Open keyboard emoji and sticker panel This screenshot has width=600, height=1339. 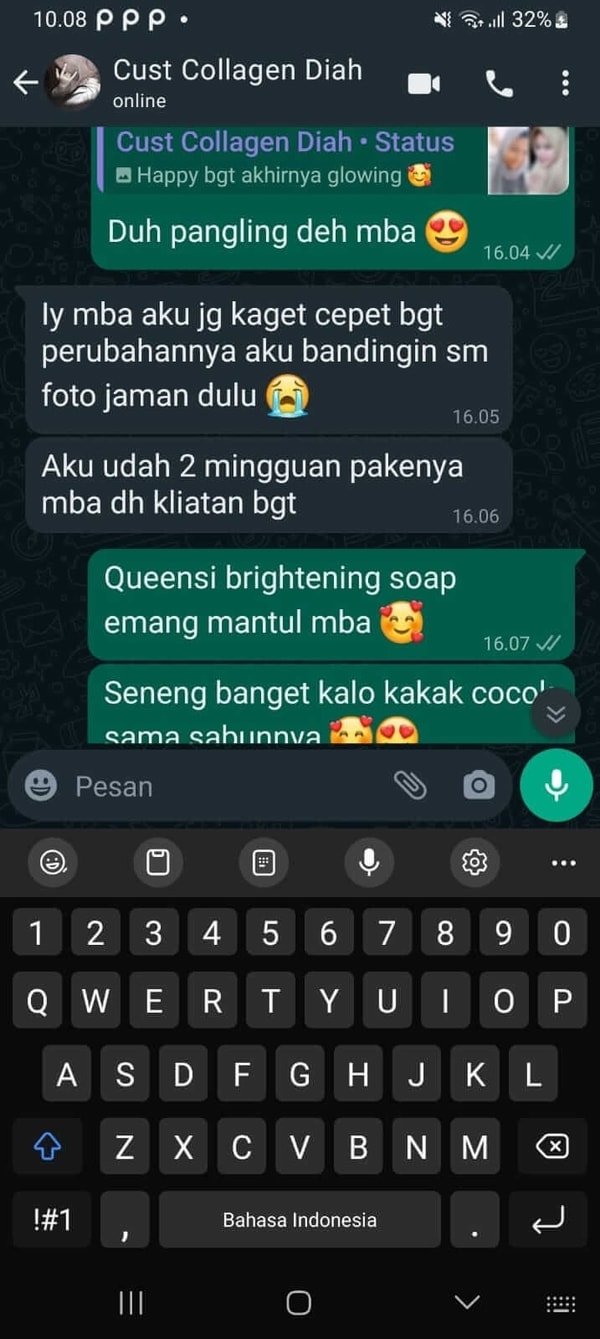point(52,862)
